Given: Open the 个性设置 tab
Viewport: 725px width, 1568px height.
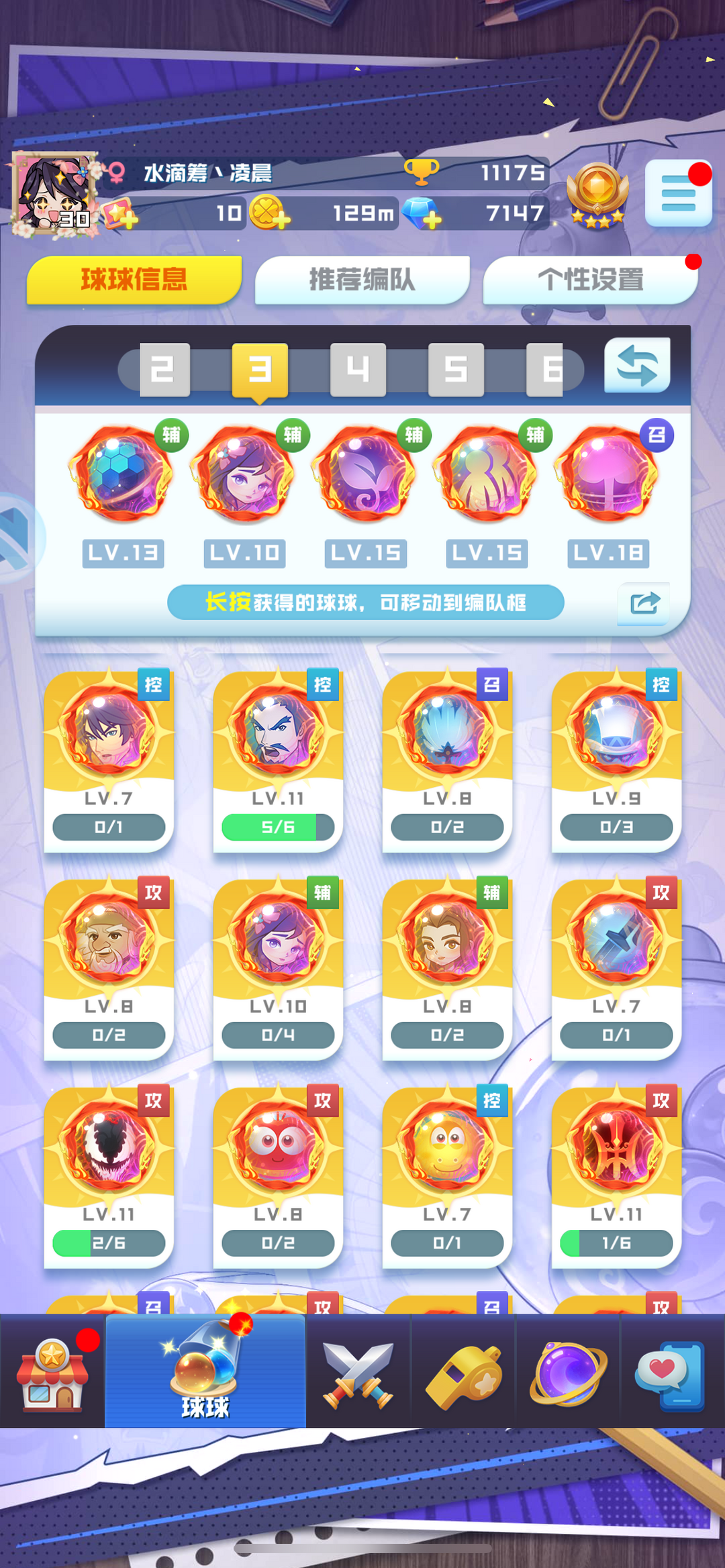Looking at the screenshot, I should pyautogui.click(x=591, y=280).
